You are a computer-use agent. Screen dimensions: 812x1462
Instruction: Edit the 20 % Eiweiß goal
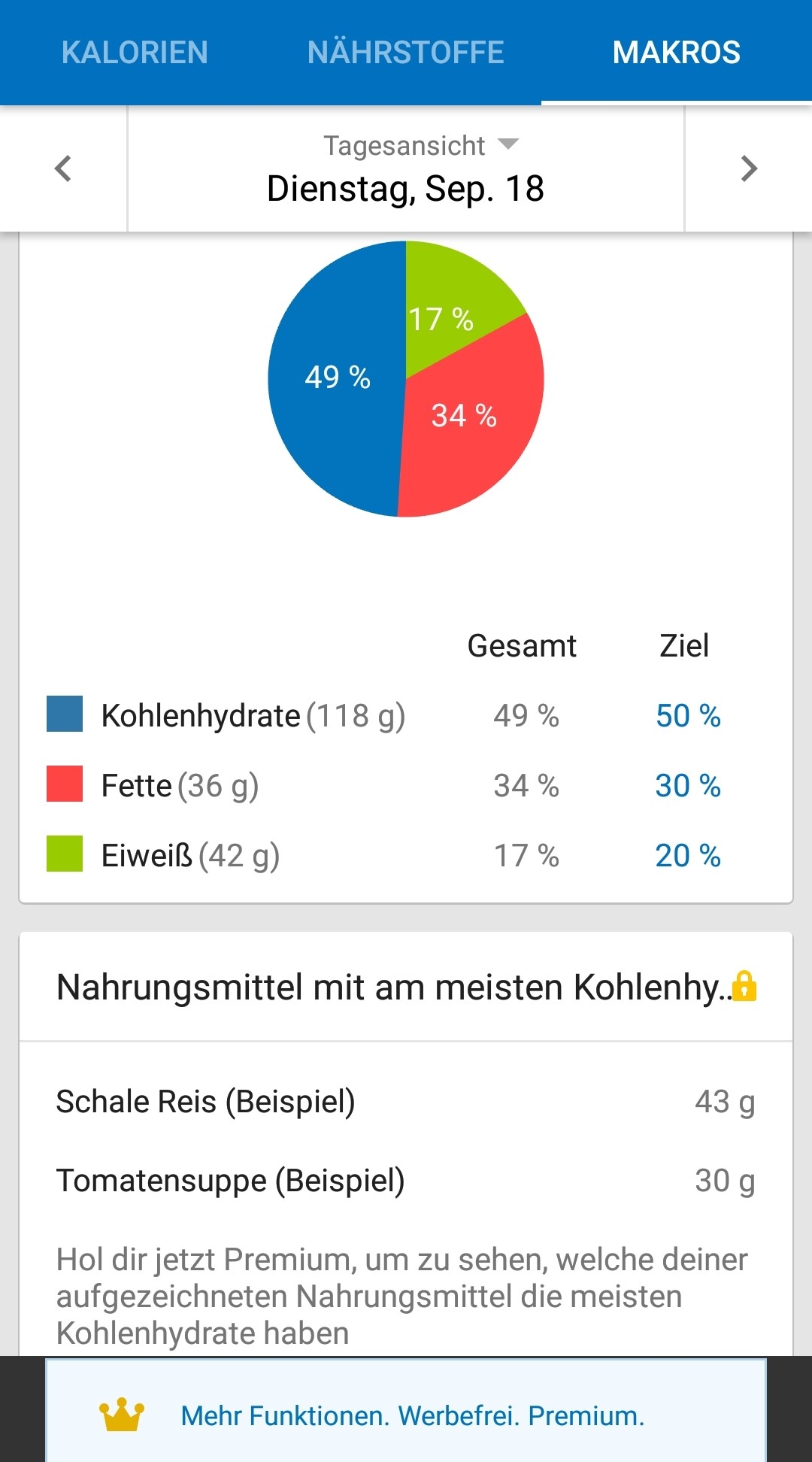[x=687, y=856]
